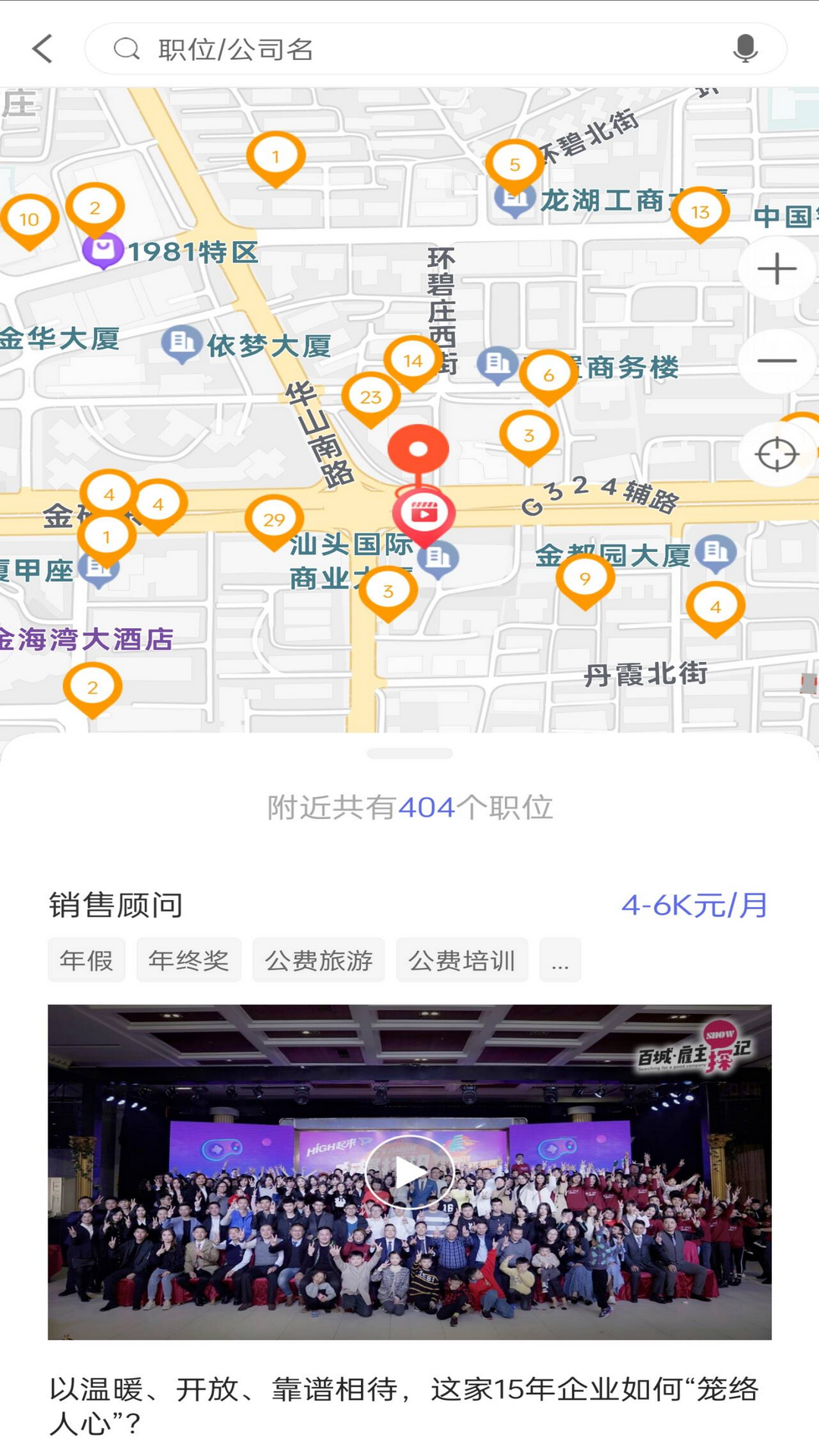Start voice search with the microphone
The image size is (819, 1456).
tap(745, 49)
